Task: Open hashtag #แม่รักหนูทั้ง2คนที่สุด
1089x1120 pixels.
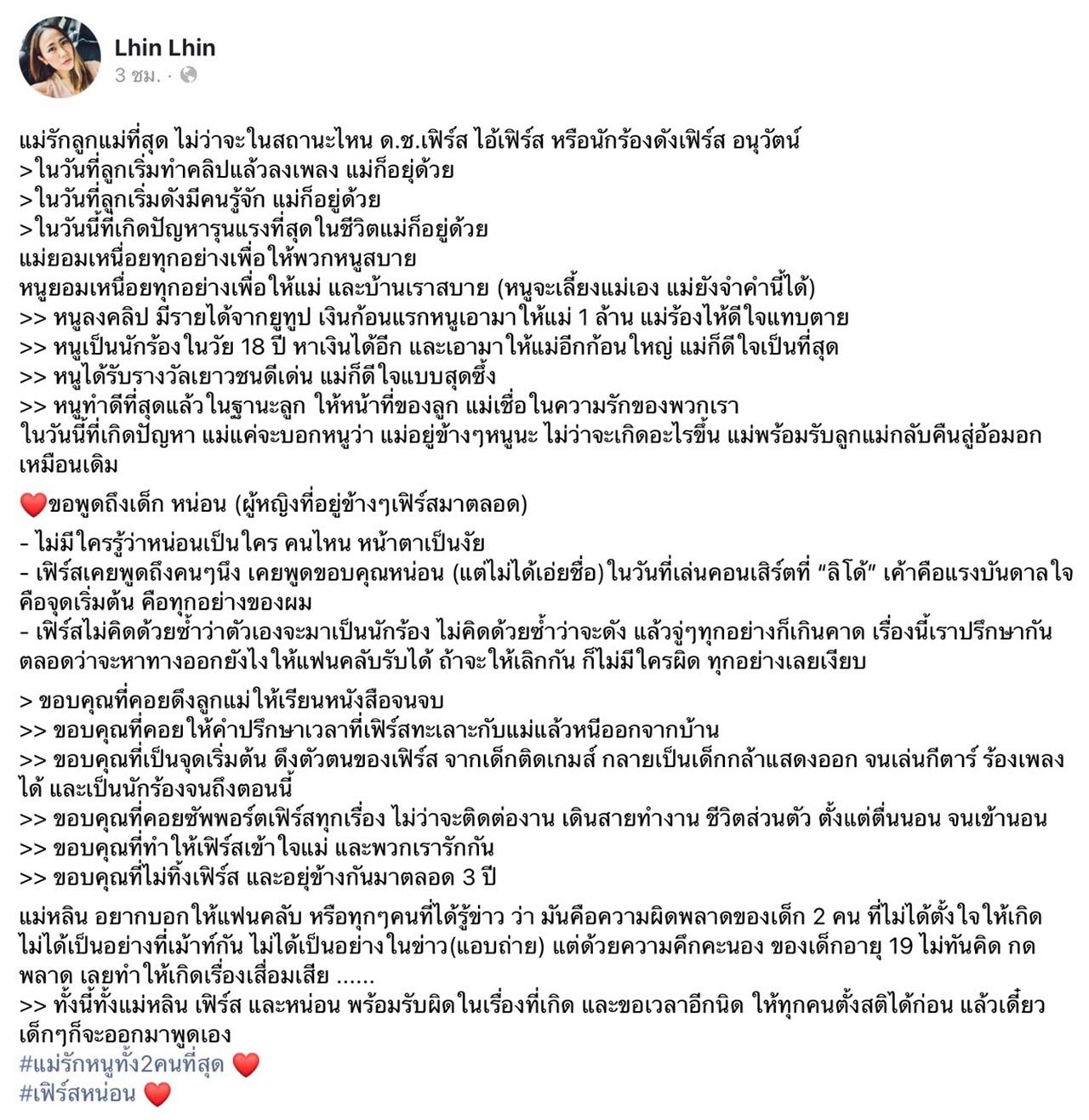Action: pyautogui.click(x=122, y=1063)
